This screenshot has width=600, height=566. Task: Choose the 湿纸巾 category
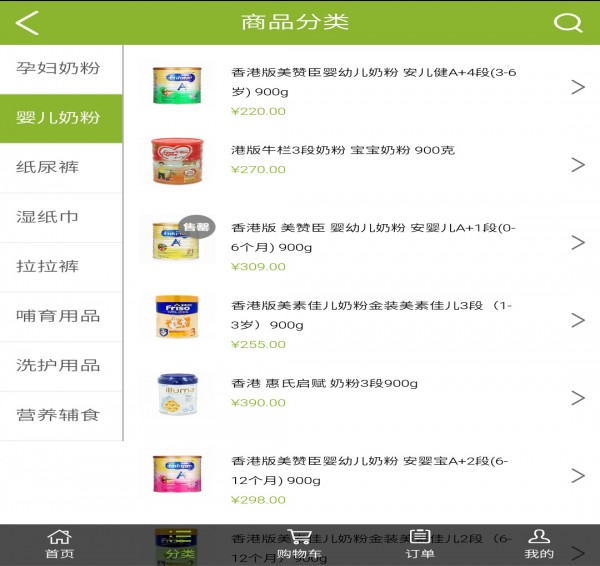pyautogui.click(x=59, y=217)
